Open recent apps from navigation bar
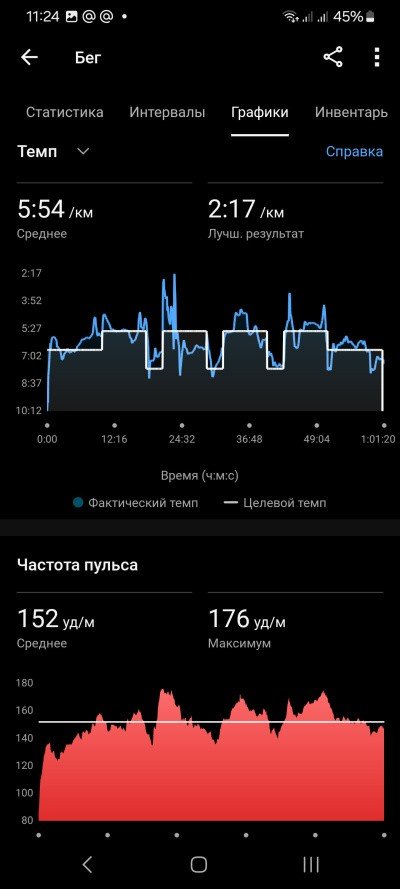 (311, 864)
